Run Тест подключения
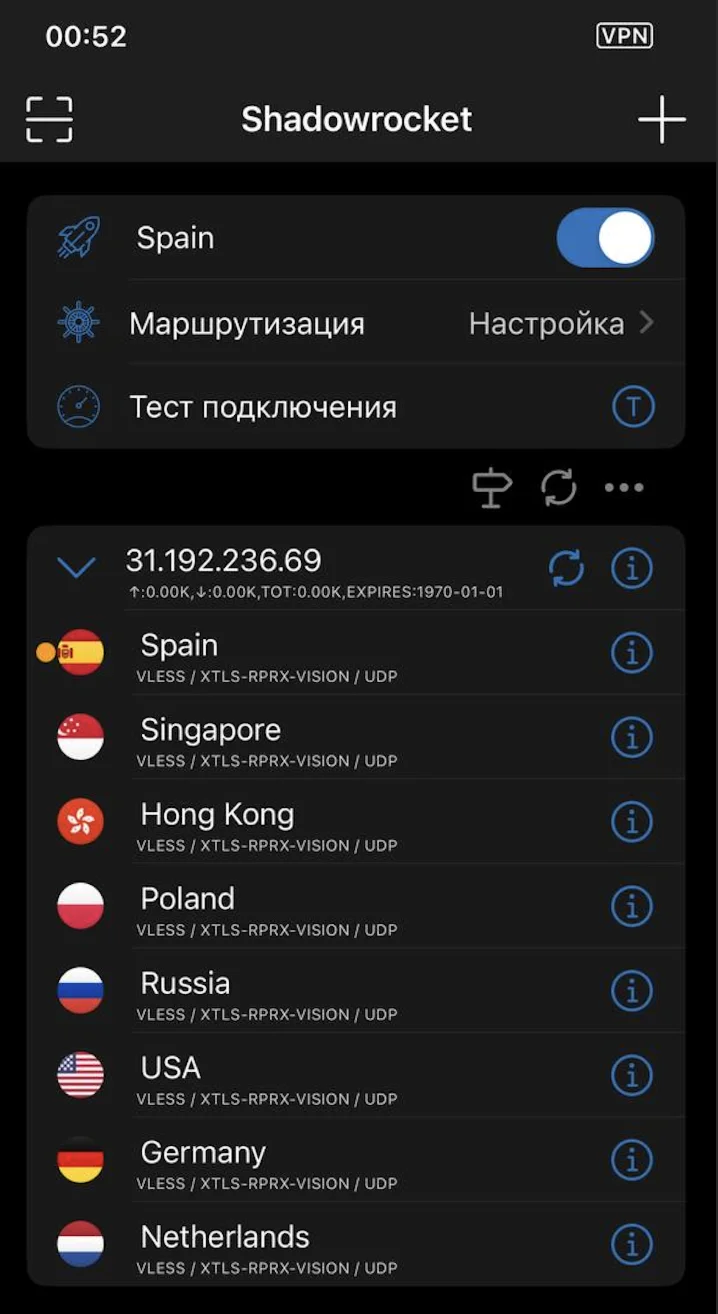Screen dimensions: 718x1314 [x=632, y=407]
